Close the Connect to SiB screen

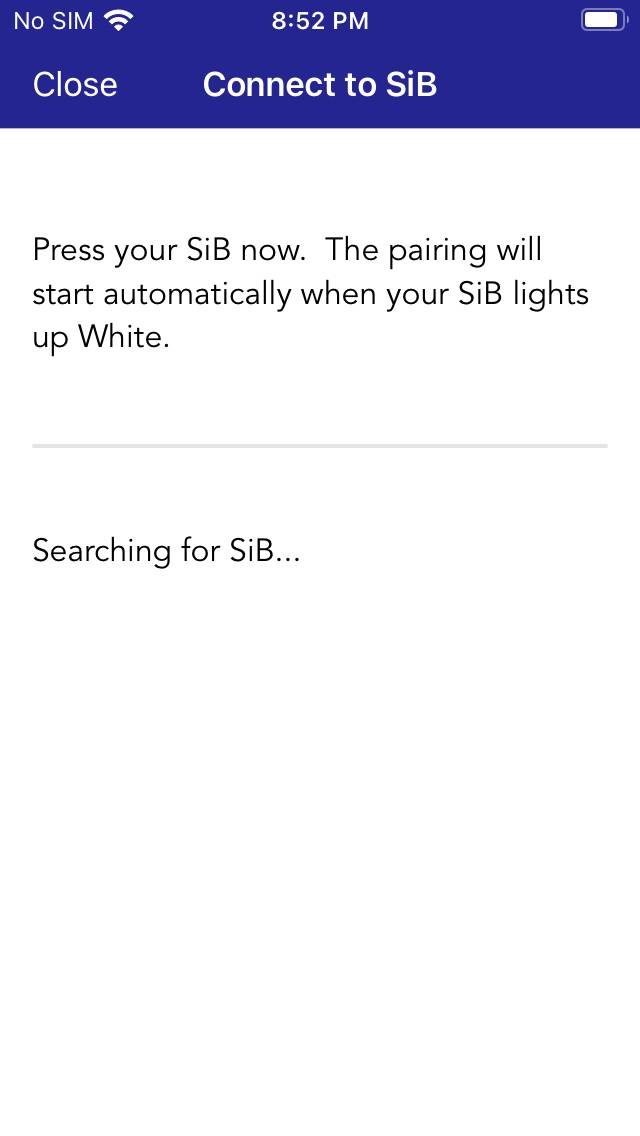75,85
